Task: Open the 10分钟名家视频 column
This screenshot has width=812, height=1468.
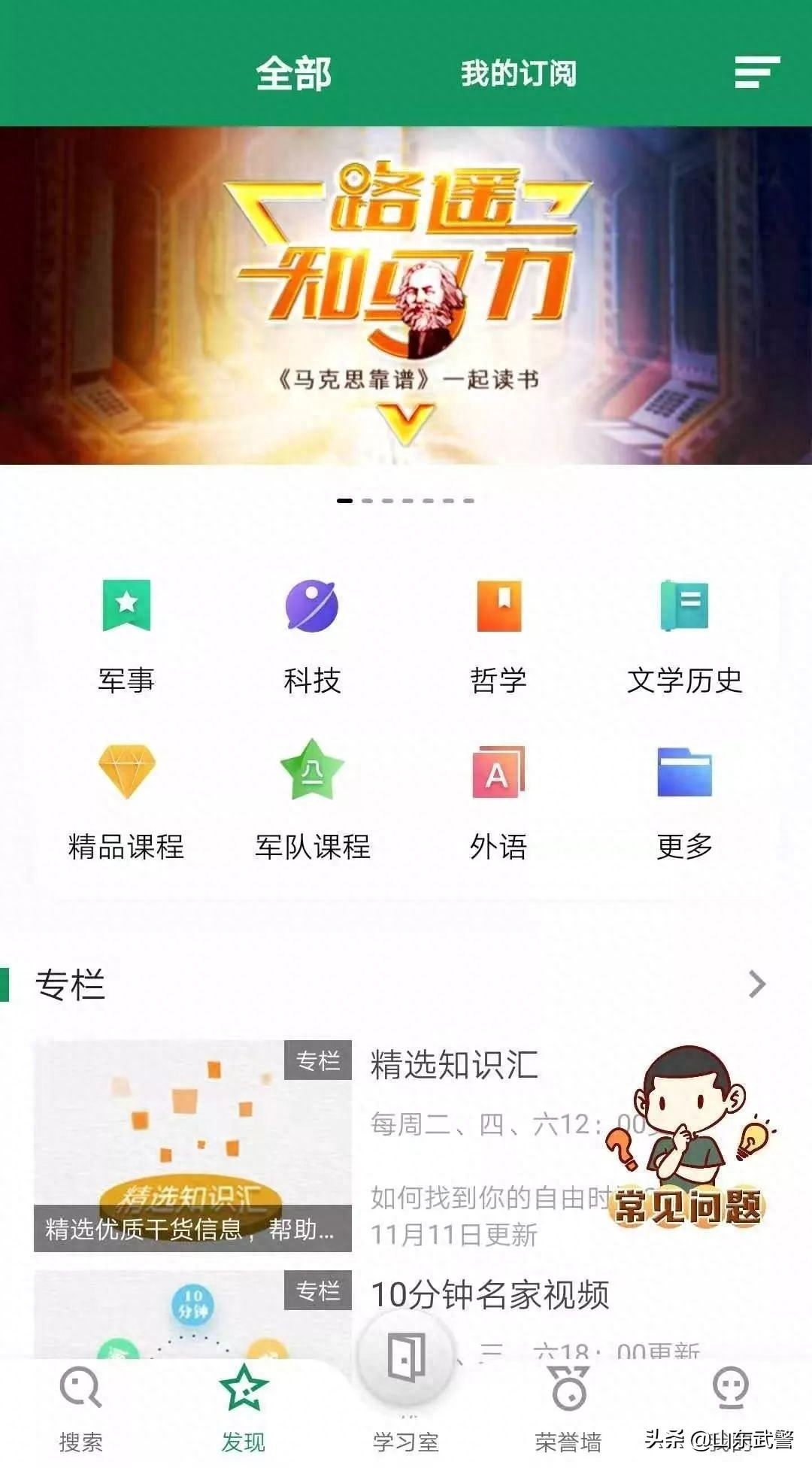Action: (489, 1294)
